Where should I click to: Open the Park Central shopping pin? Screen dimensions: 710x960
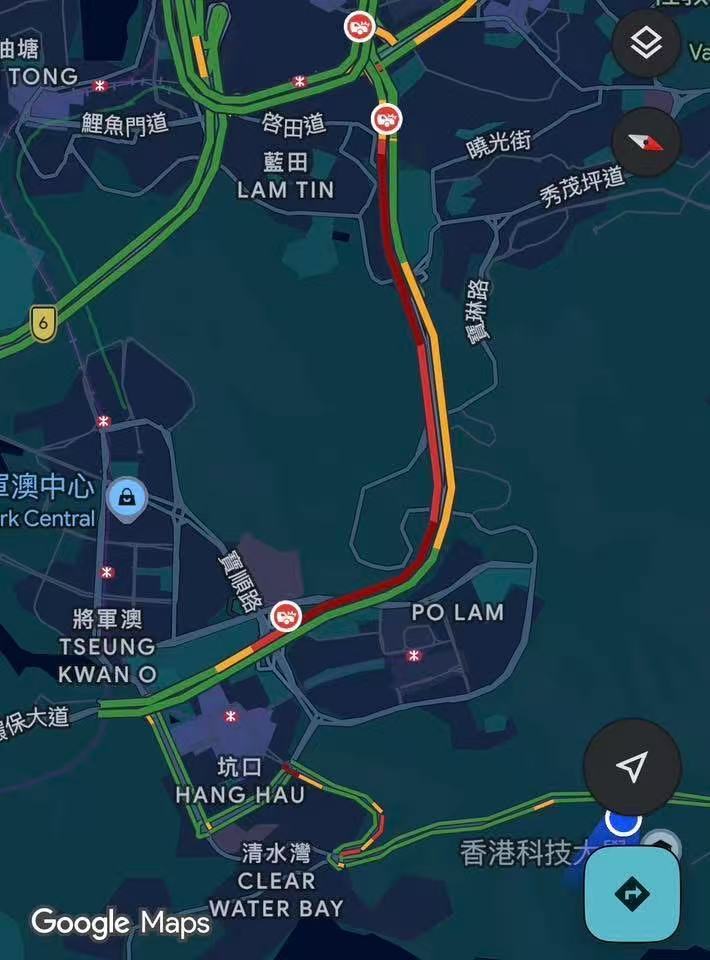[127, 496]
